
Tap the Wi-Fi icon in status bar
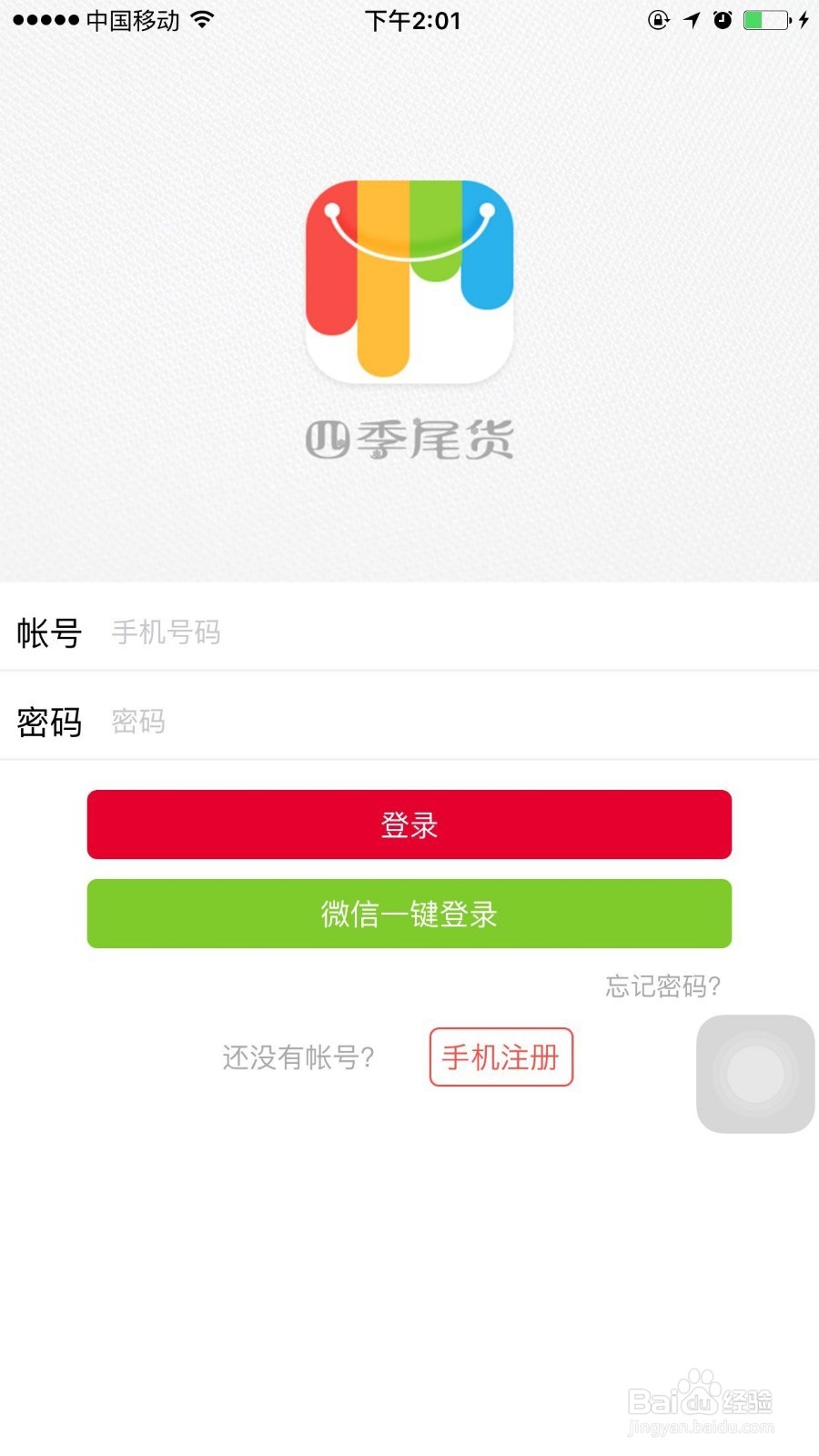(x=202, y=18)
